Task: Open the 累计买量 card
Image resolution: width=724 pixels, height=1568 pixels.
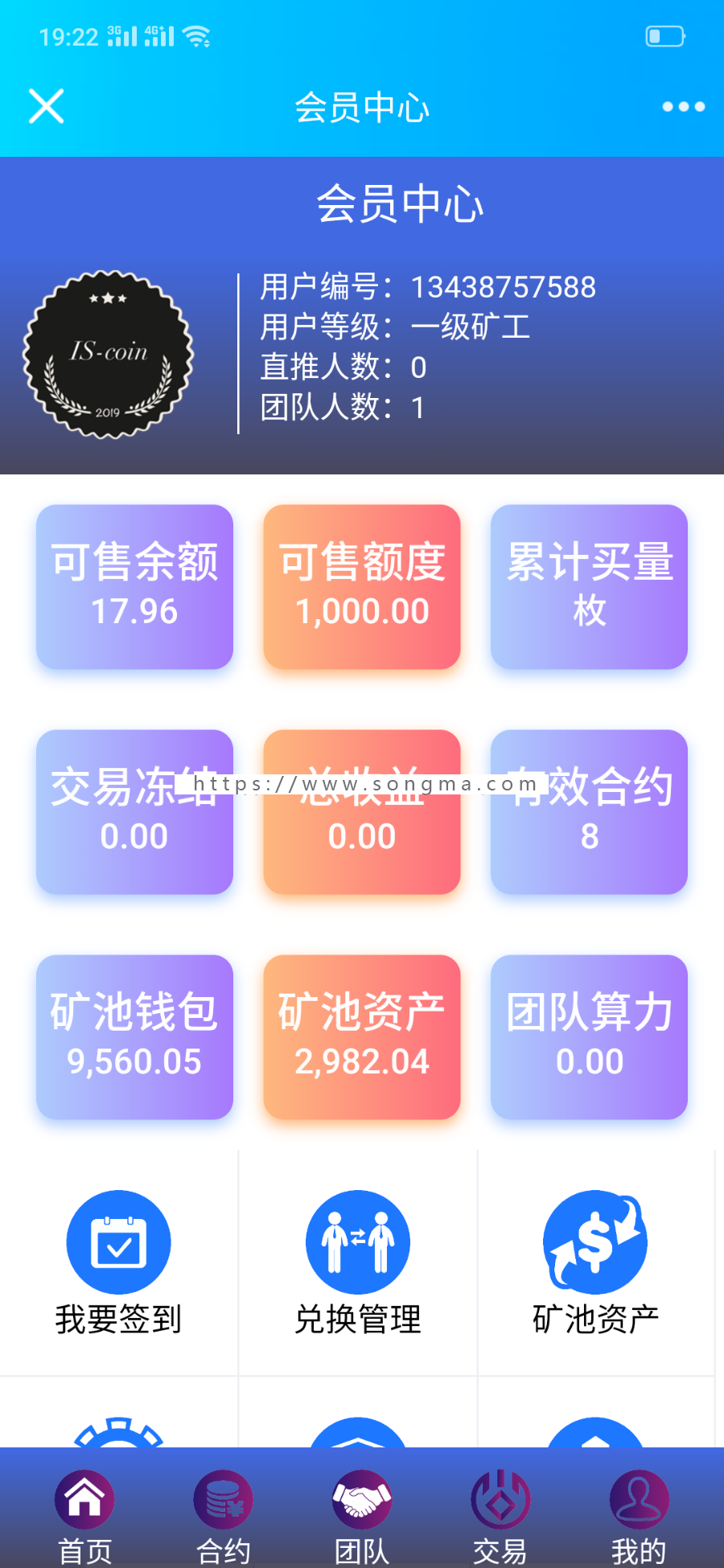Action: (589, 587)
